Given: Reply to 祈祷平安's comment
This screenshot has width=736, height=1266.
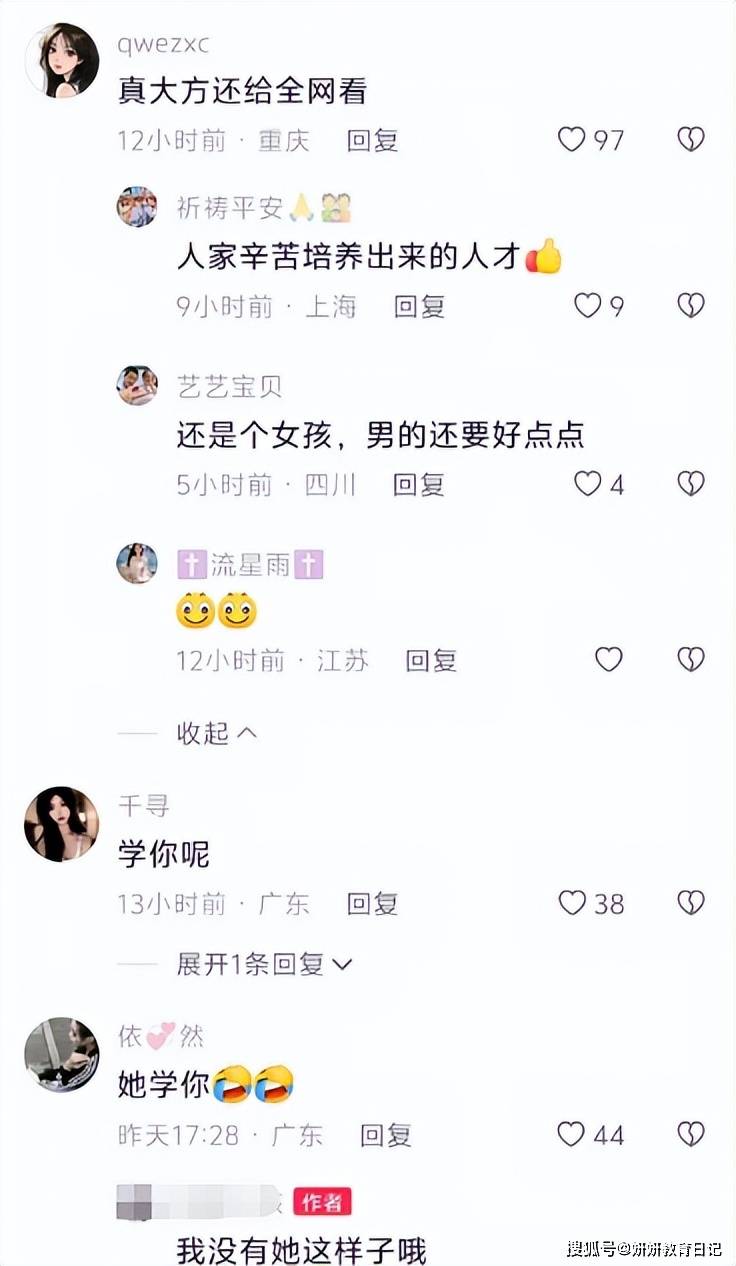Looking at the screenshot, I should [419, 306].
